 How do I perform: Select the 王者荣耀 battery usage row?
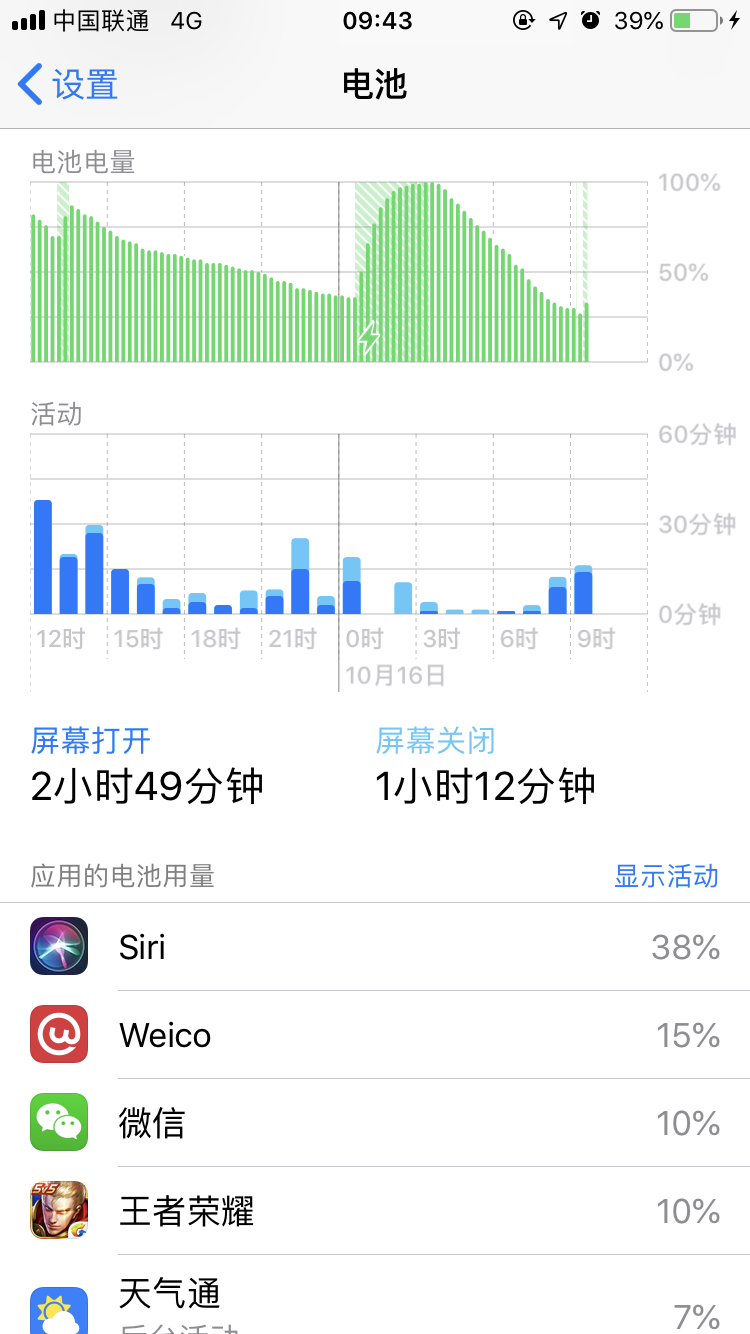[375, 1211]
